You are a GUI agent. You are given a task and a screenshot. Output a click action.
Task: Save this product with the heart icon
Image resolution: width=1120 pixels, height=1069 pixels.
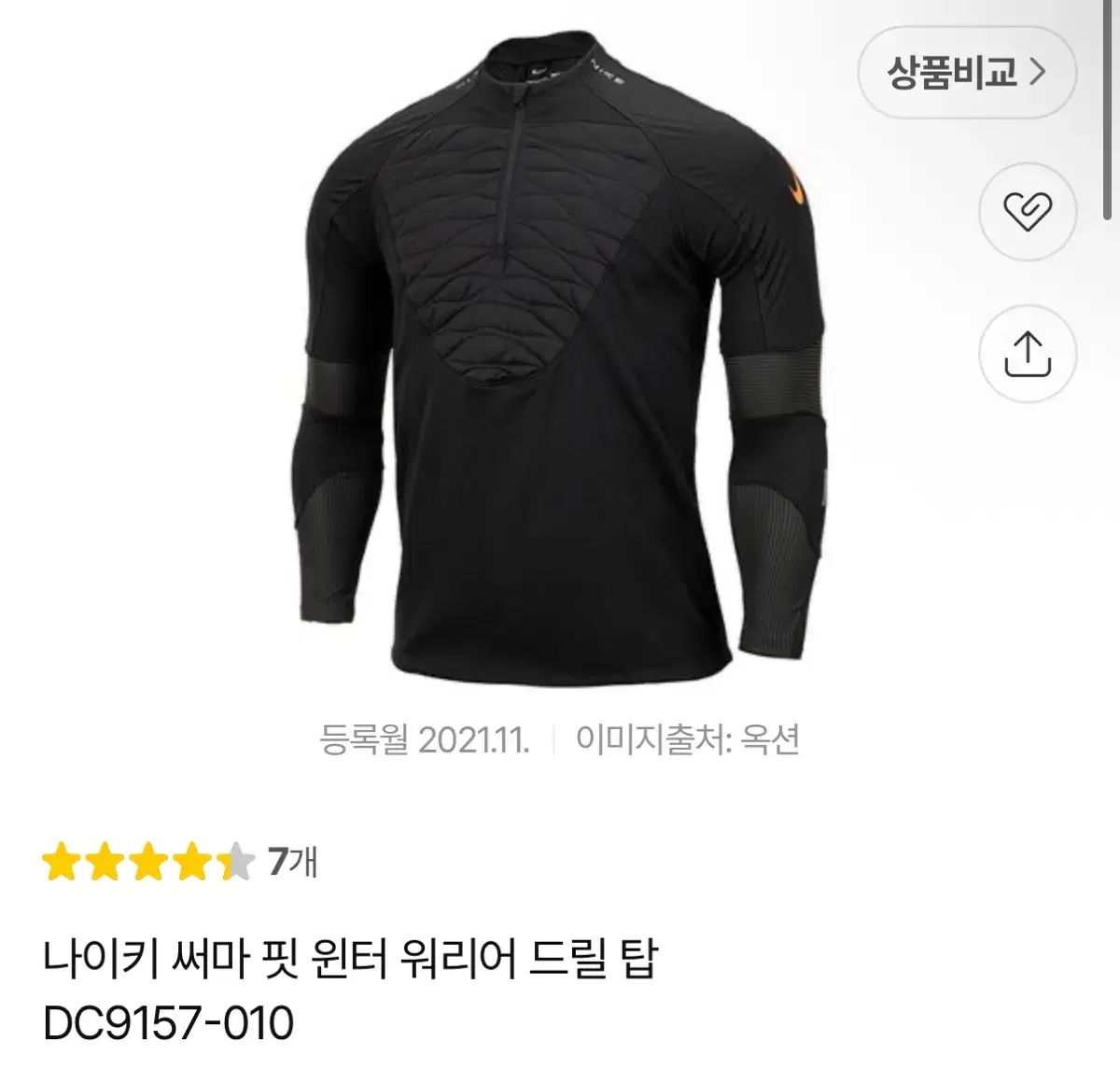(1027, 212)
